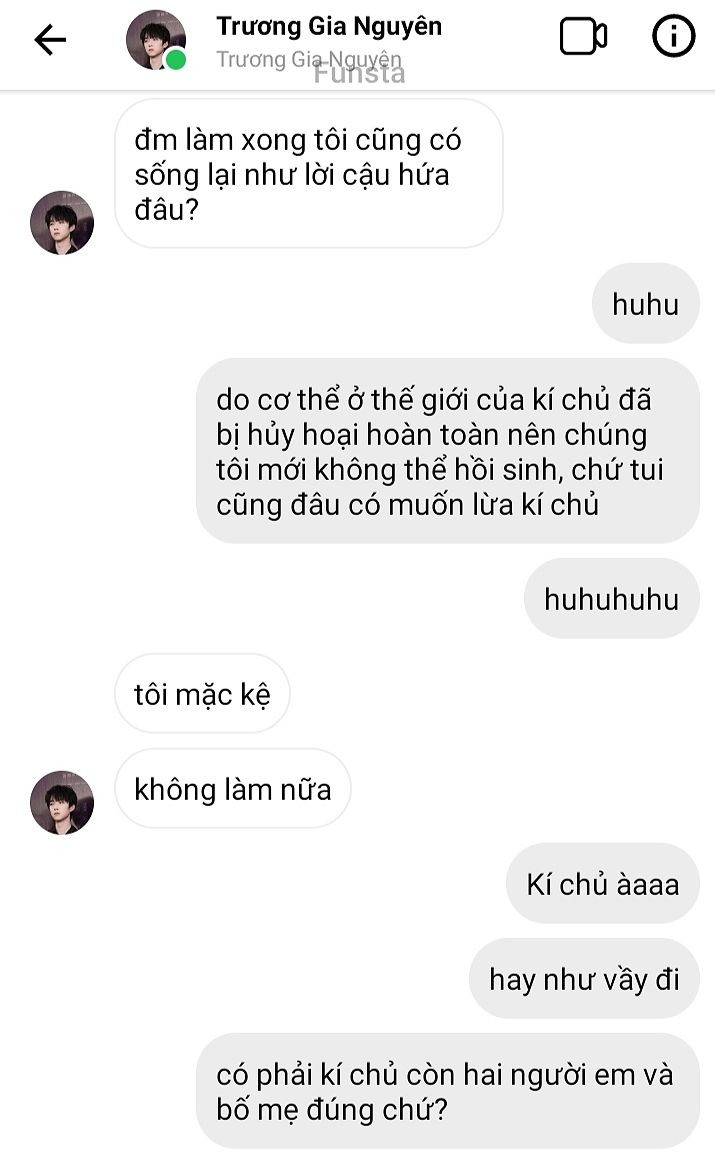Open Trương Gia Nguyên's profile from header
This screenshot has width=715, height=1157.
(x=328, y=27)
